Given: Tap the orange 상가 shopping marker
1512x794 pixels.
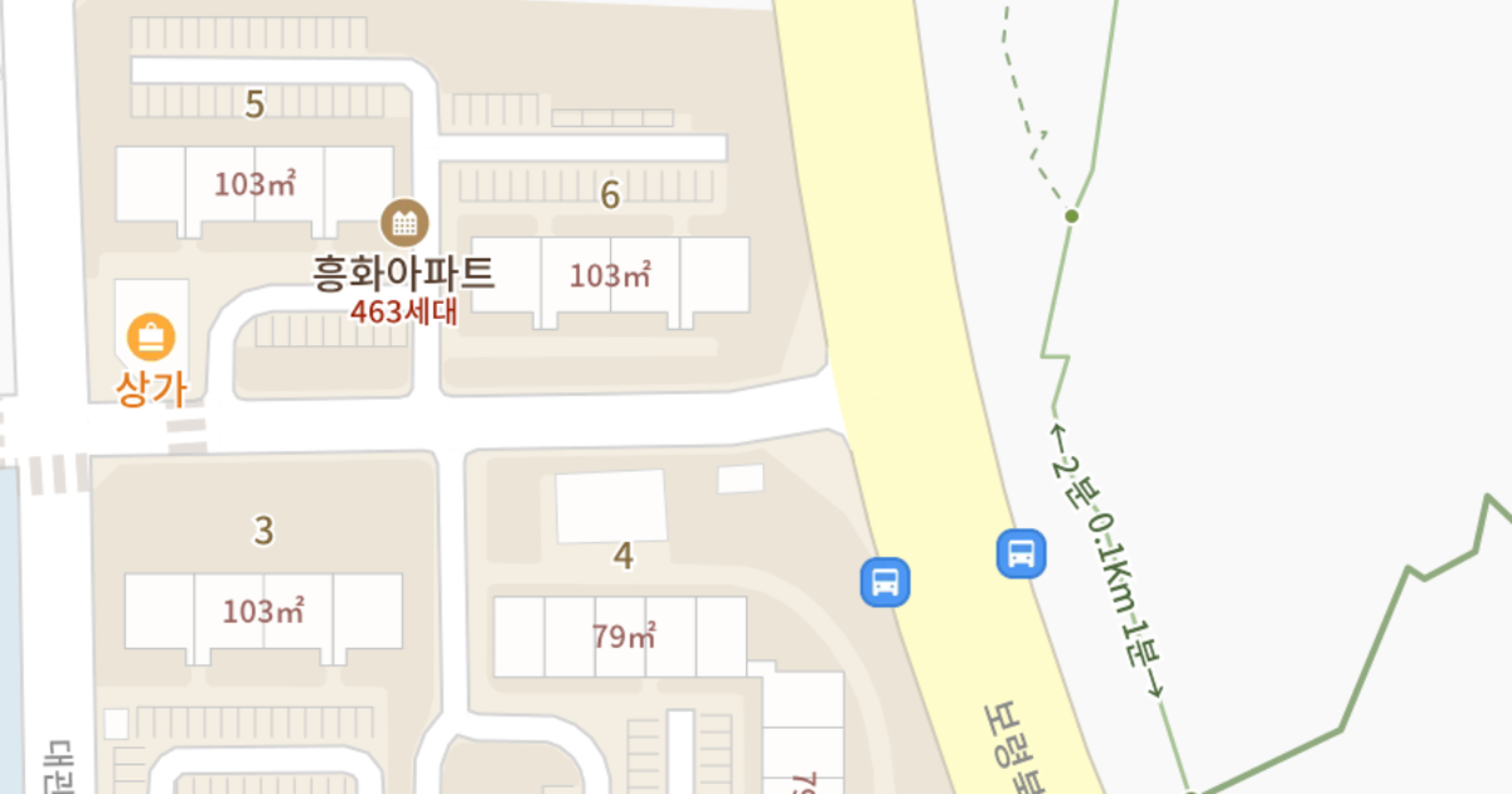Looking at the screenshot, I should pos(151,337).
